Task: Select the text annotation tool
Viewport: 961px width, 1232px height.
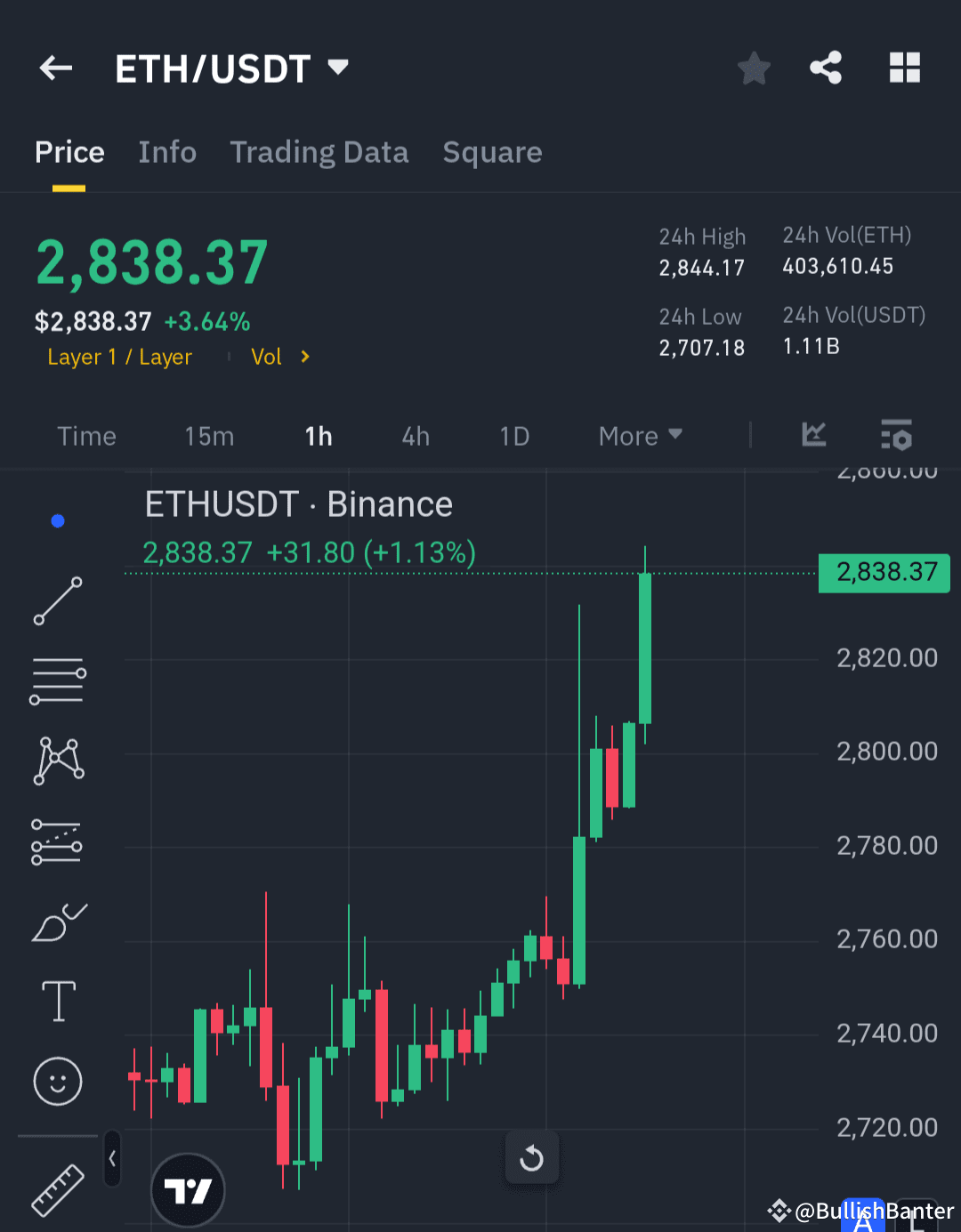Action: click(x=57, y=1001)
